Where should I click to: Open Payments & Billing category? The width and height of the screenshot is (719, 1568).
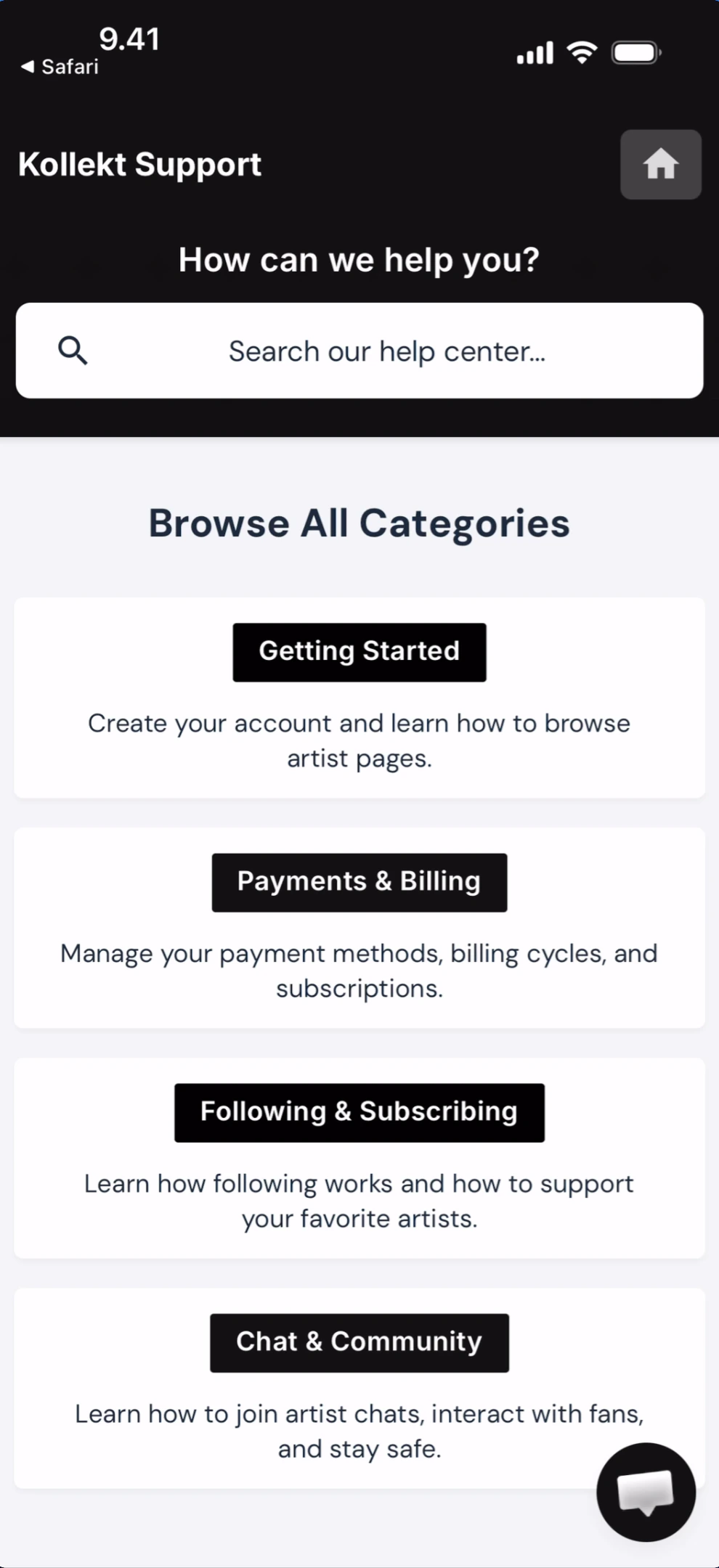coord(359,882)
